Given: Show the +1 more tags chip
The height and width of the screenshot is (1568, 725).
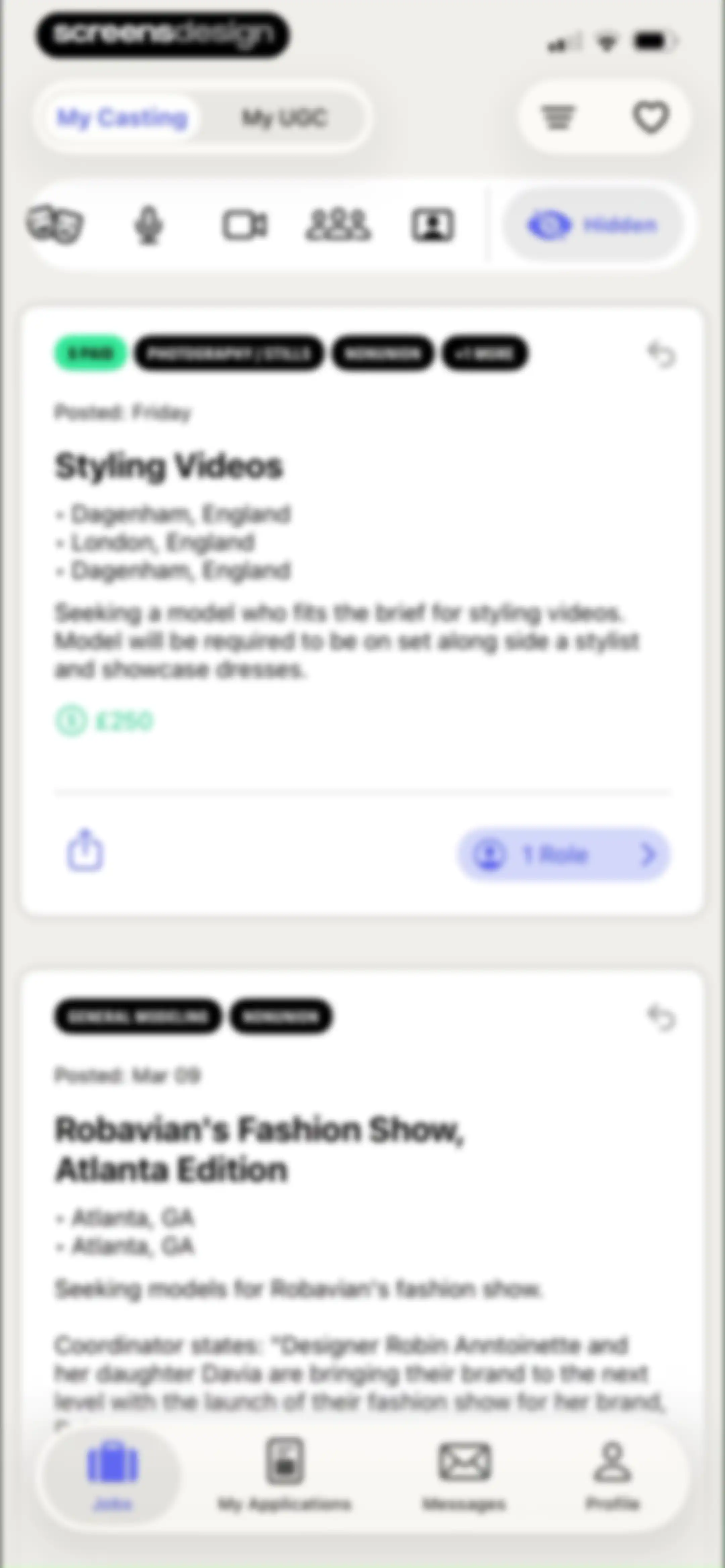Looking at the screenshot, I should click(x=485, y=353).
